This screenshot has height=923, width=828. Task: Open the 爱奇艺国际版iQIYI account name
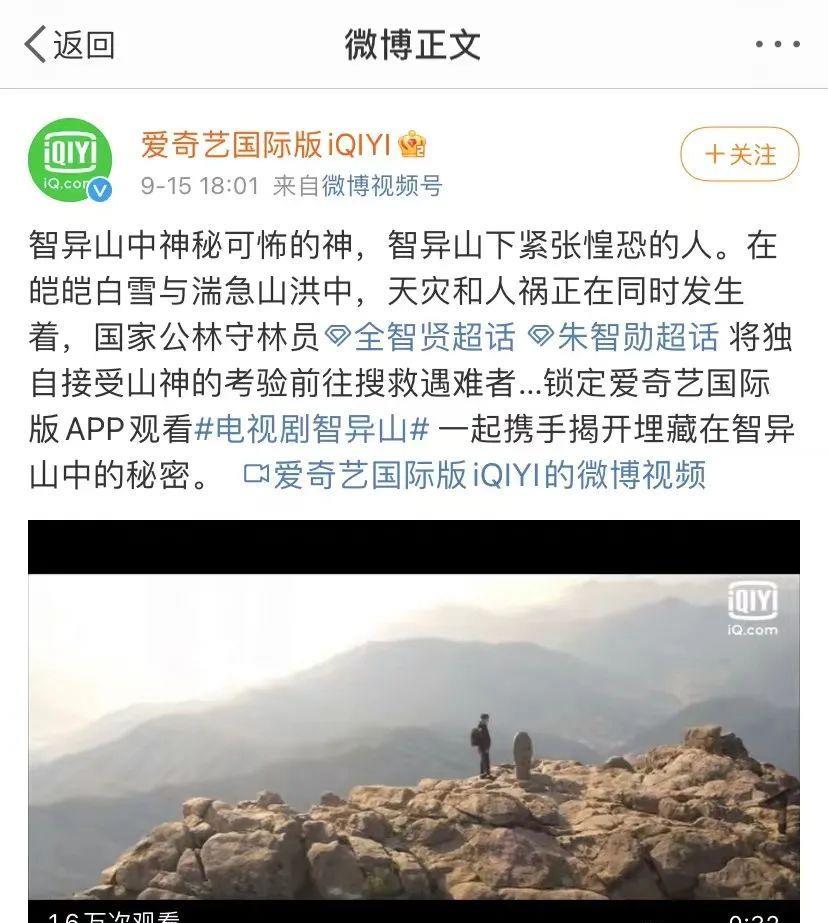pyautogui.click(x=265, y=145)
